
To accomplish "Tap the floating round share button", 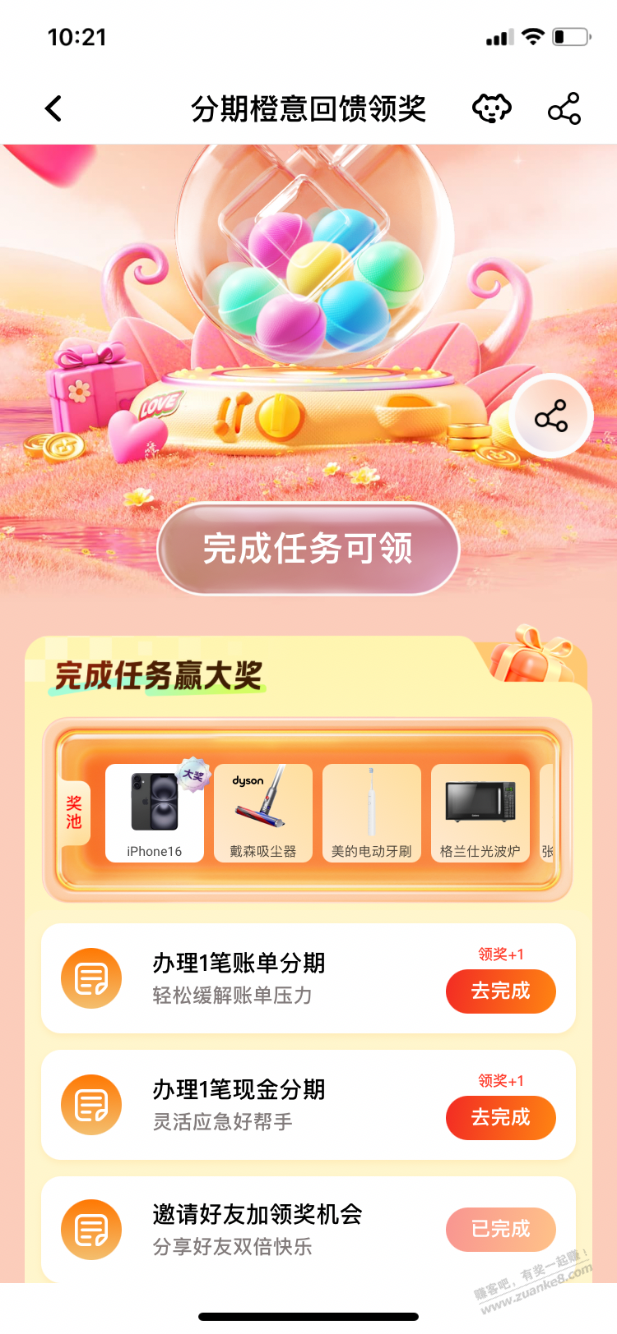I will point(551,417).
